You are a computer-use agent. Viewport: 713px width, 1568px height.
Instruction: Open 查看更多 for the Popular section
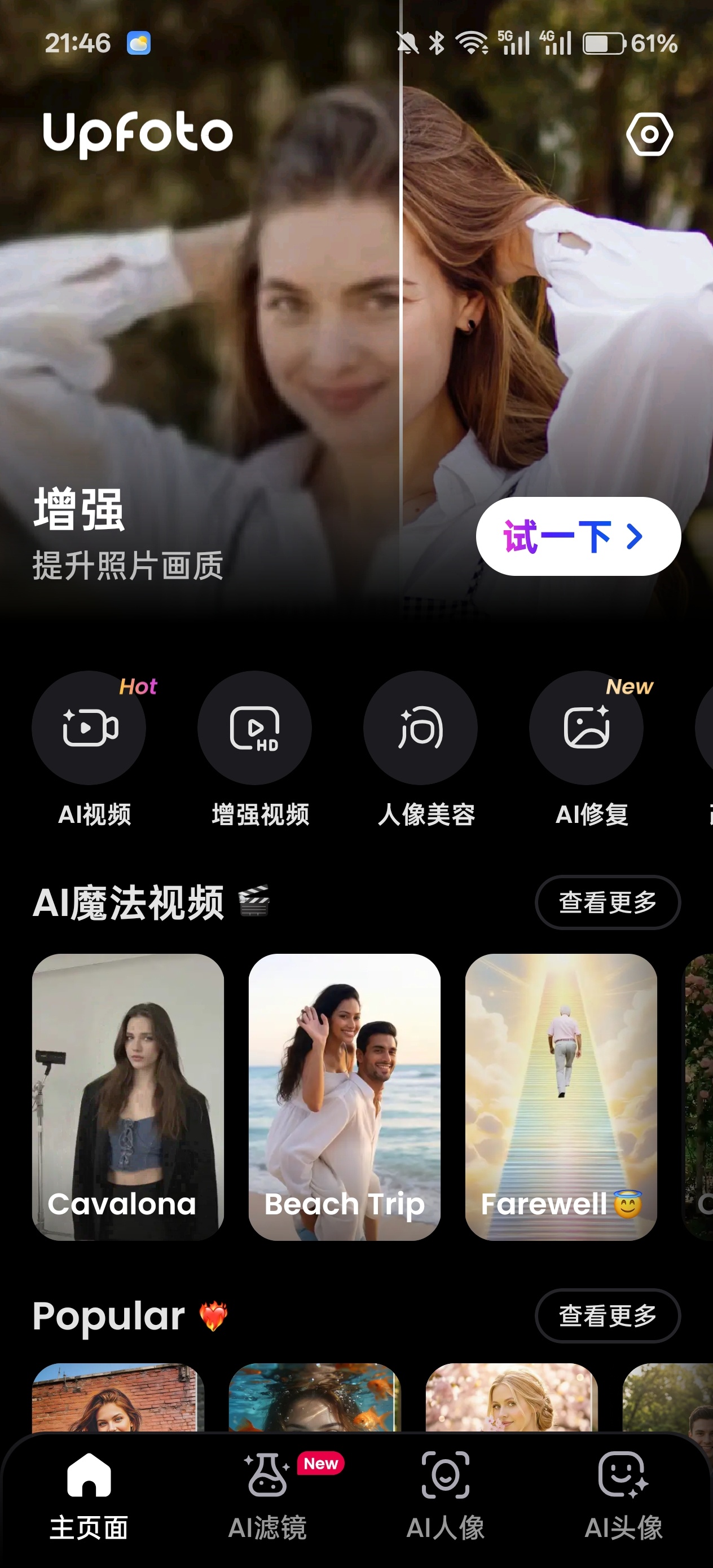[x=607, y=1315]
